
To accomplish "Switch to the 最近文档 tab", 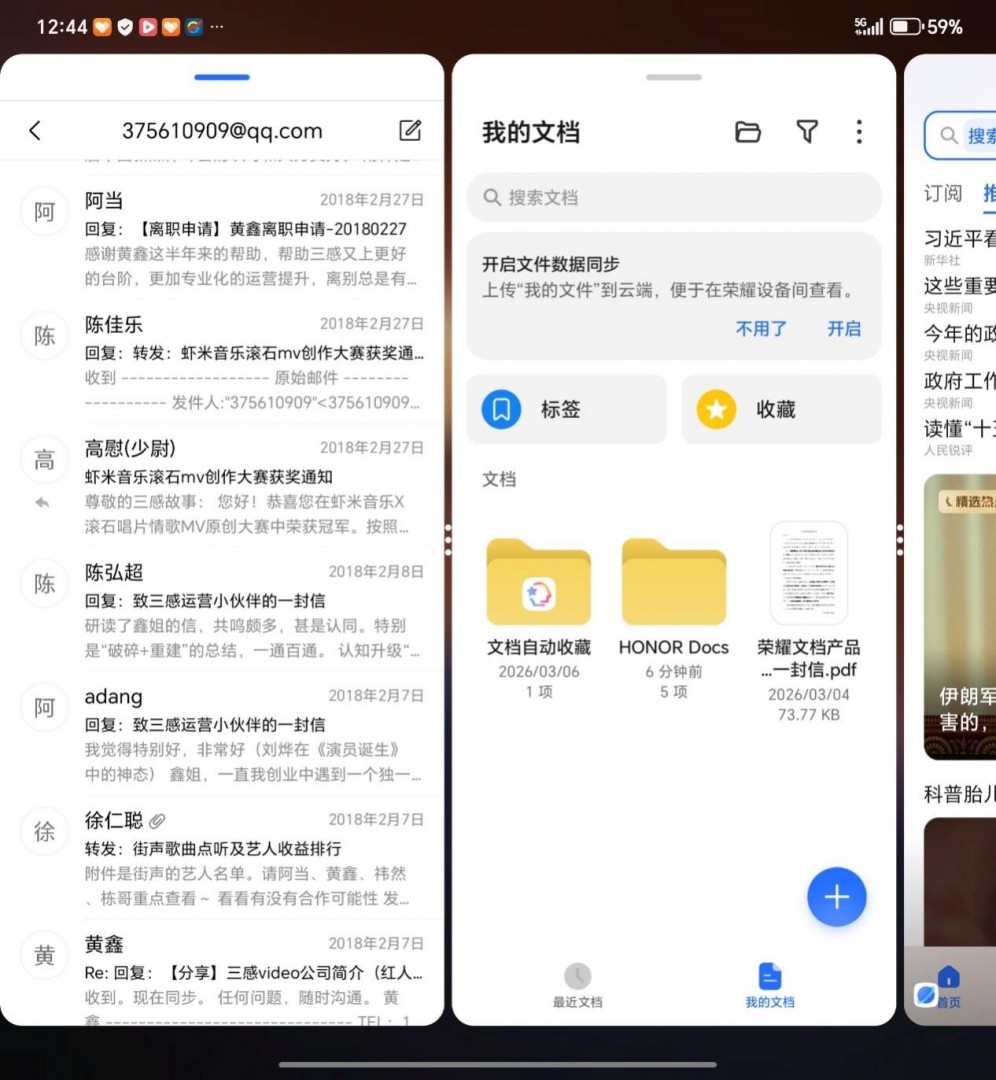I will point(577,984).
